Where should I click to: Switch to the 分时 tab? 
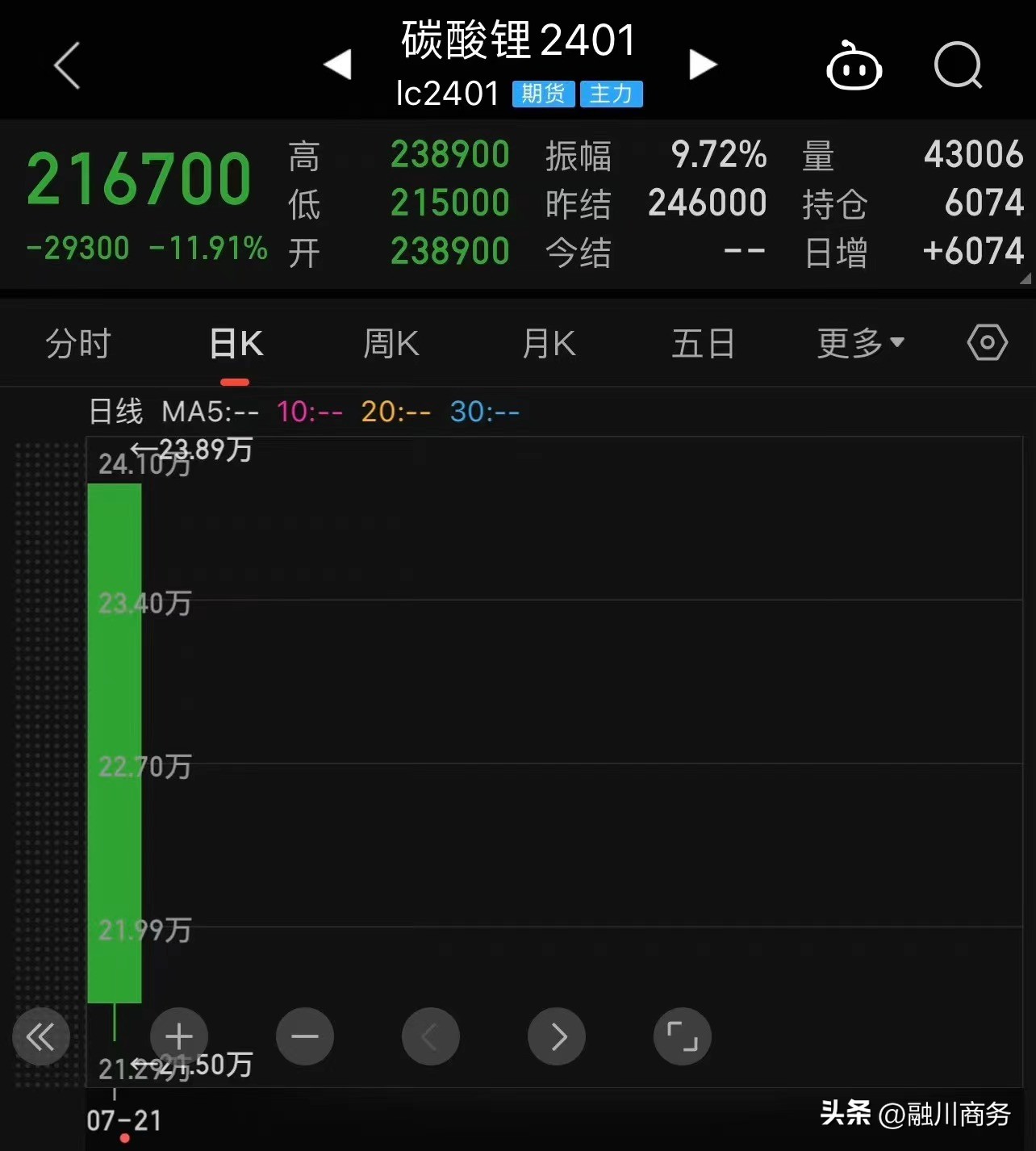pos(77,342)
